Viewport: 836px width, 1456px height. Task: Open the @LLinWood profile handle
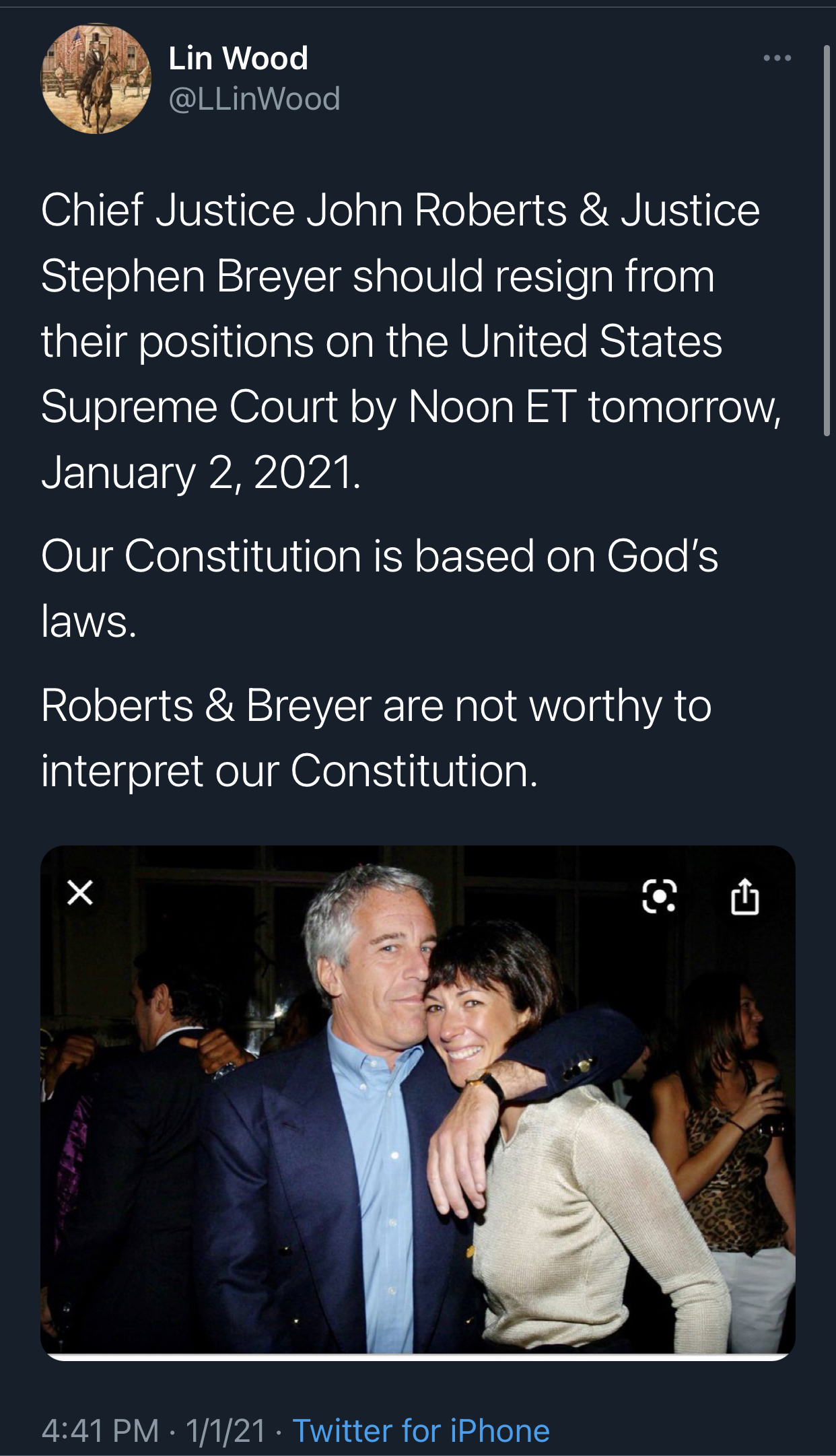click(x=254, y=99)
